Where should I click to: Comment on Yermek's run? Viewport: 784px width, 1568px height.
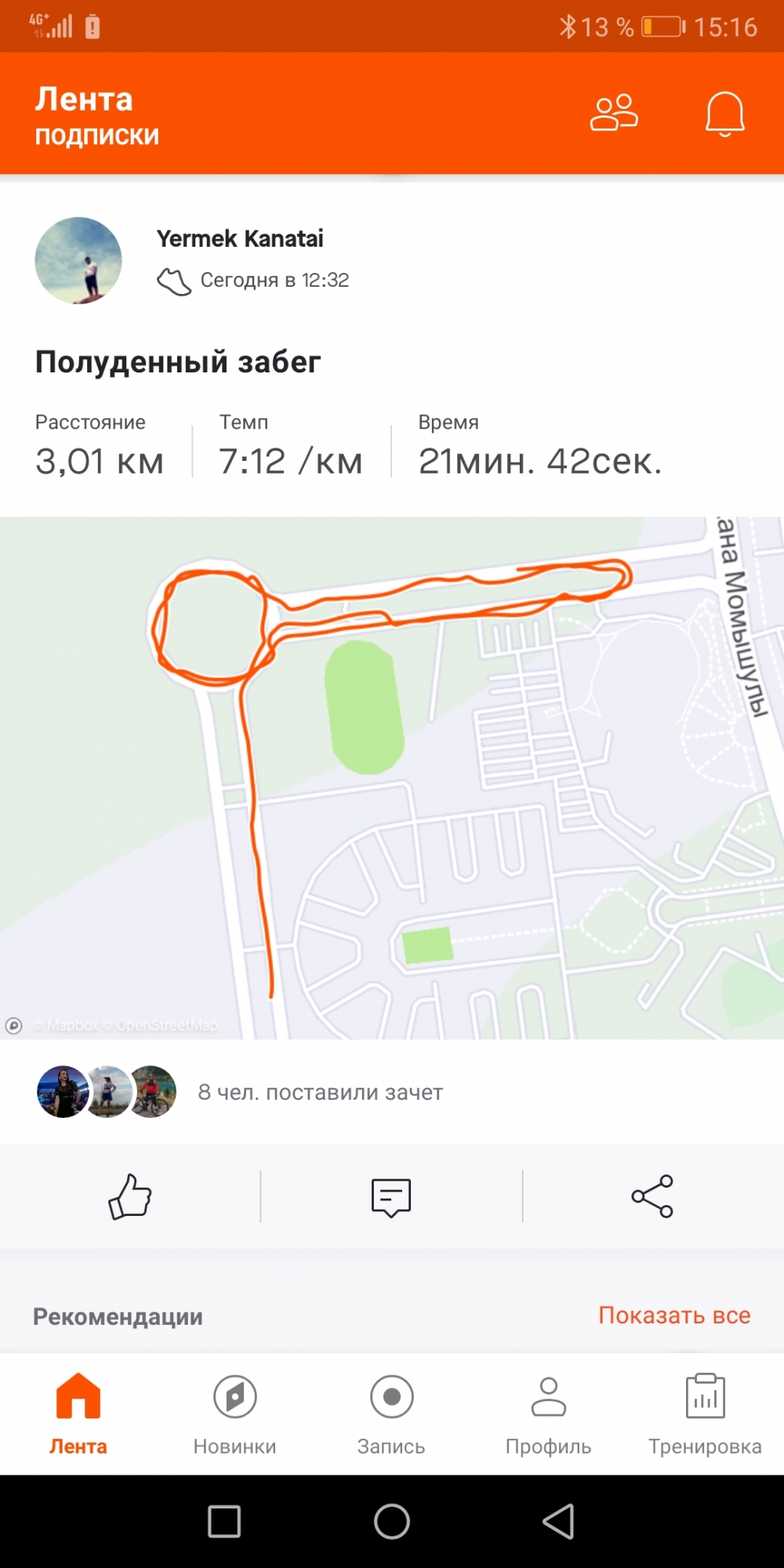click(x=391, y=1196)
